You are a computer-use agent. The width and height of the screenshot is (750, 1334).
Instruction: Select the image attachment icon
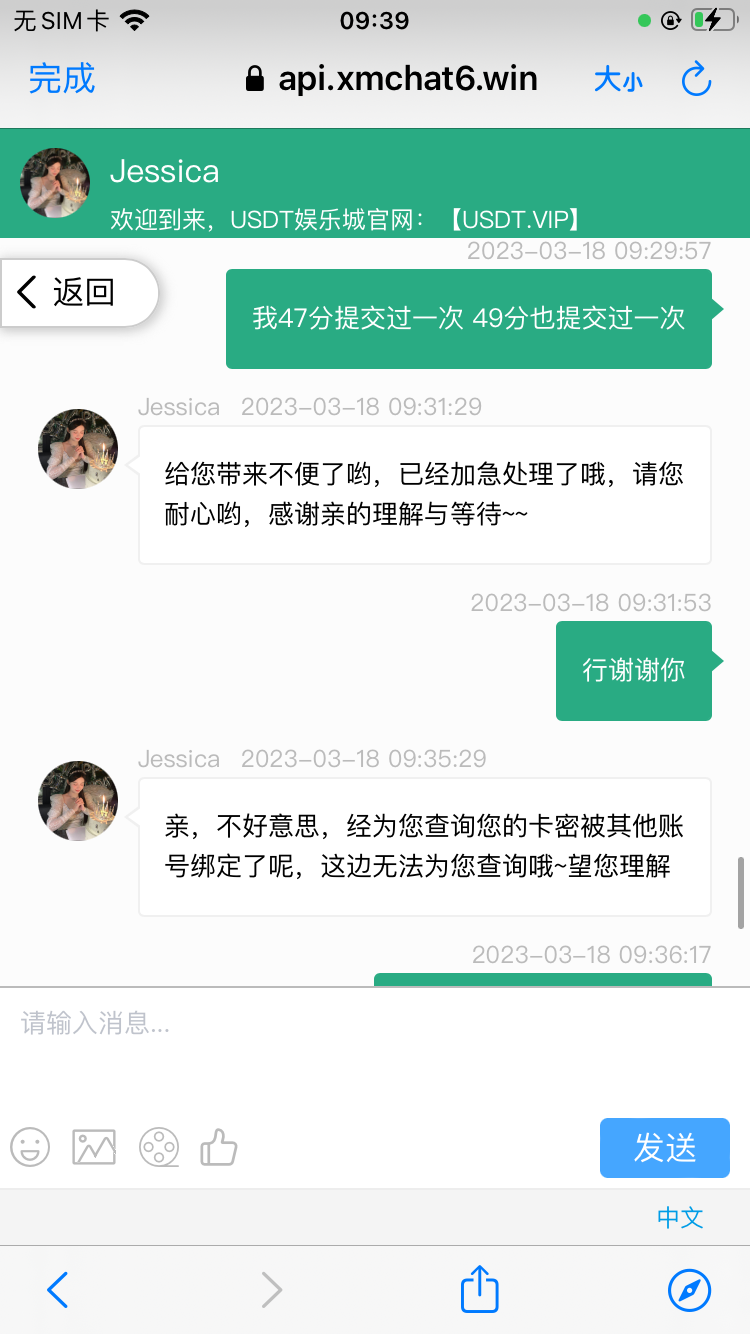click(93, 1148)
